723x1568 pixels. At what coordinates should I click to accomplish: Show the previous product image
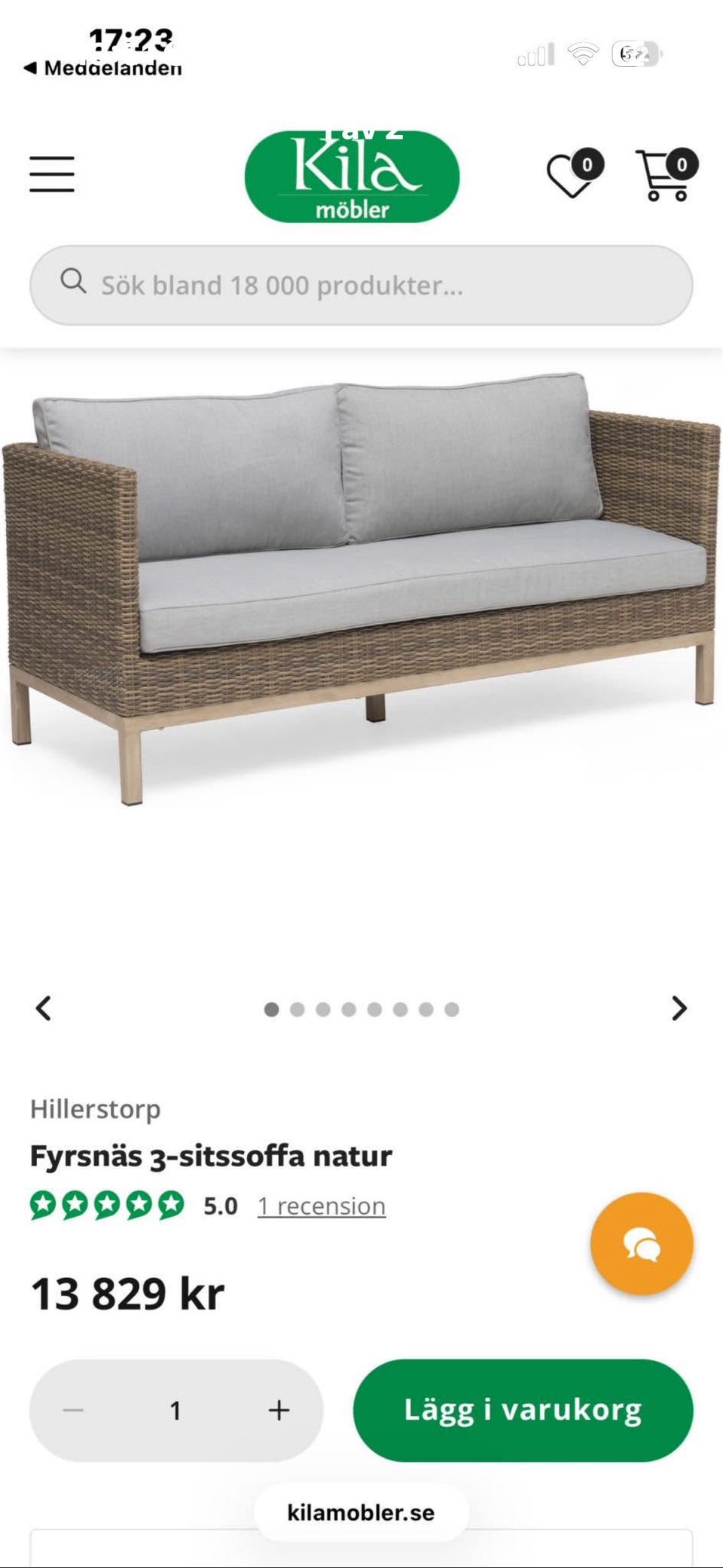click(44, 1008)
